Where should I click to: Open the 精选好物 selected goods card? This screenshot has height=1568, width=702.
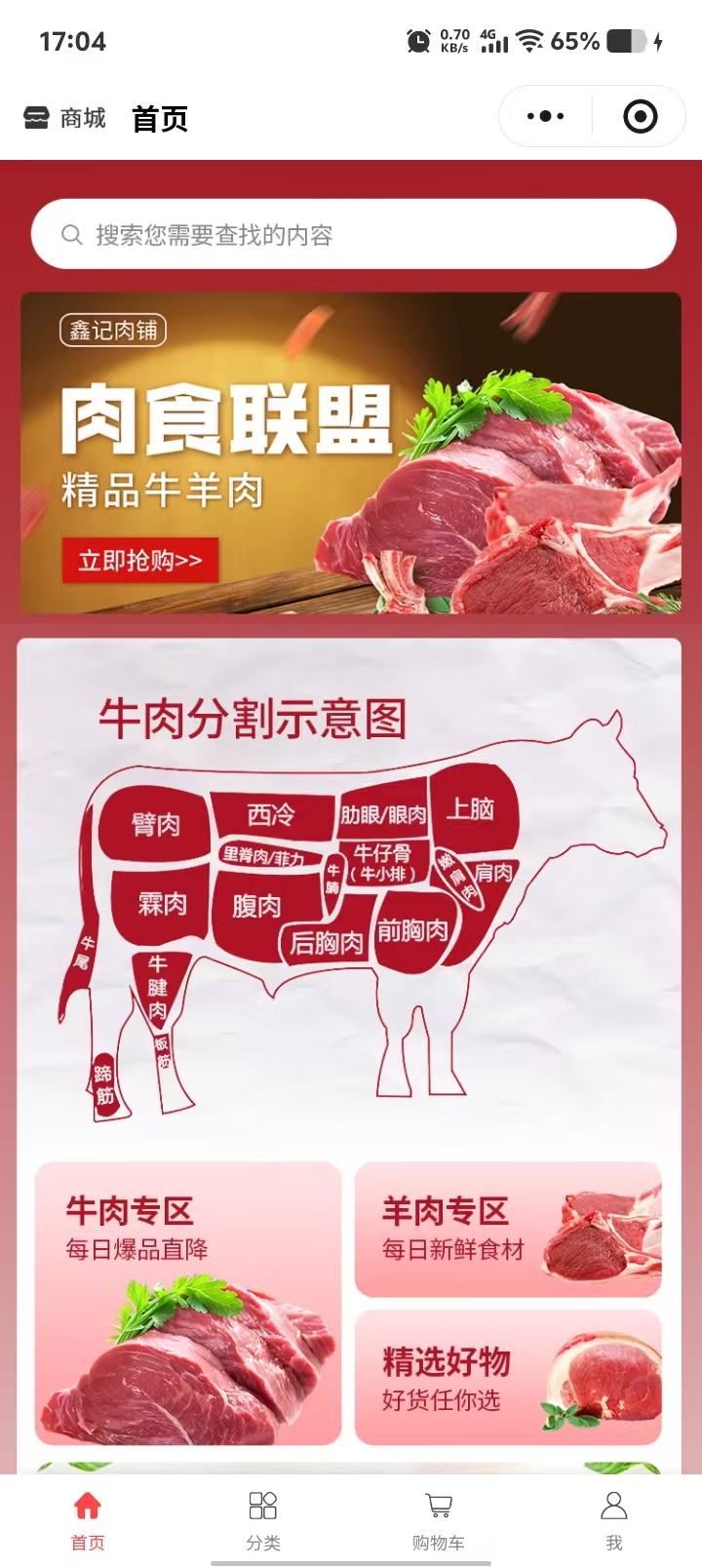click(x=508, y=1378)
